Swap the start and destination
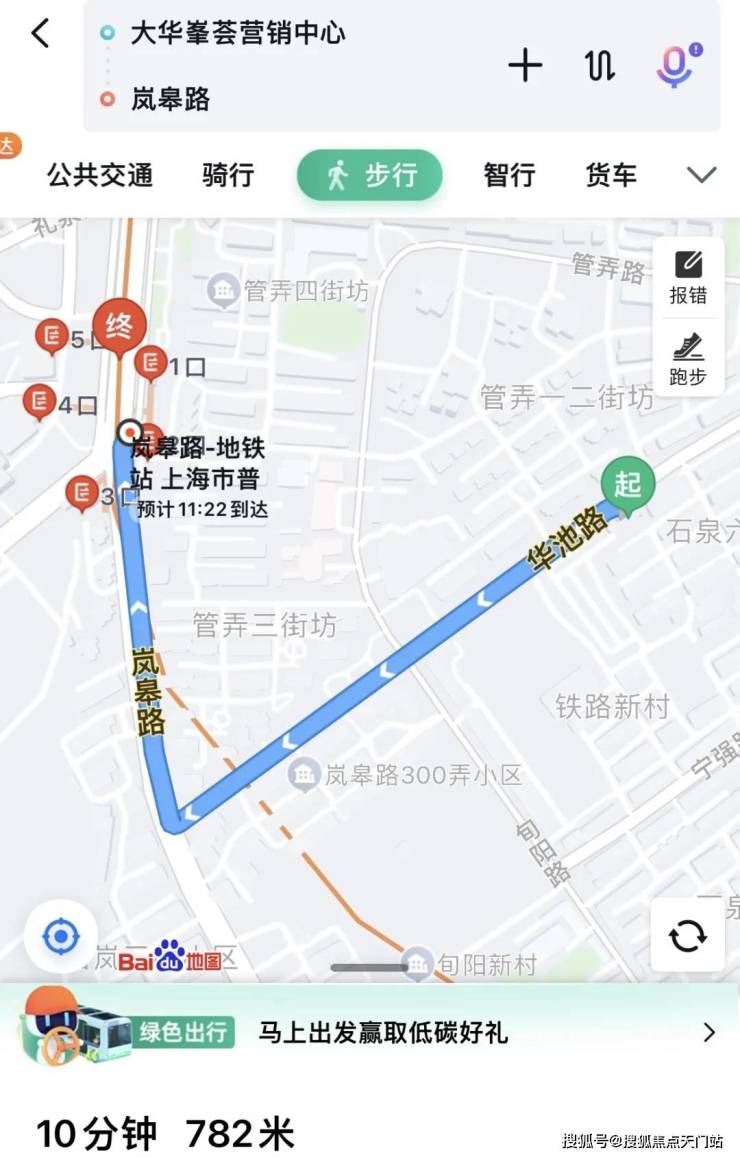 pos(599,66)
